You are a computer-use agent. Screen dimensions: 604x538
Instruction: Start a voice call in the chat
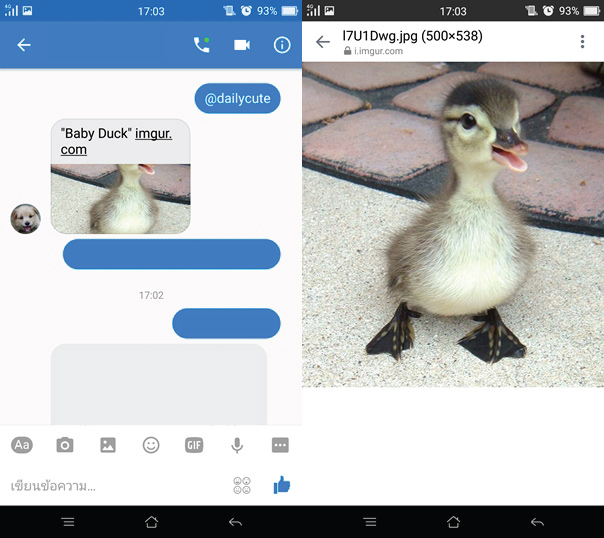(x=202, y=45)
